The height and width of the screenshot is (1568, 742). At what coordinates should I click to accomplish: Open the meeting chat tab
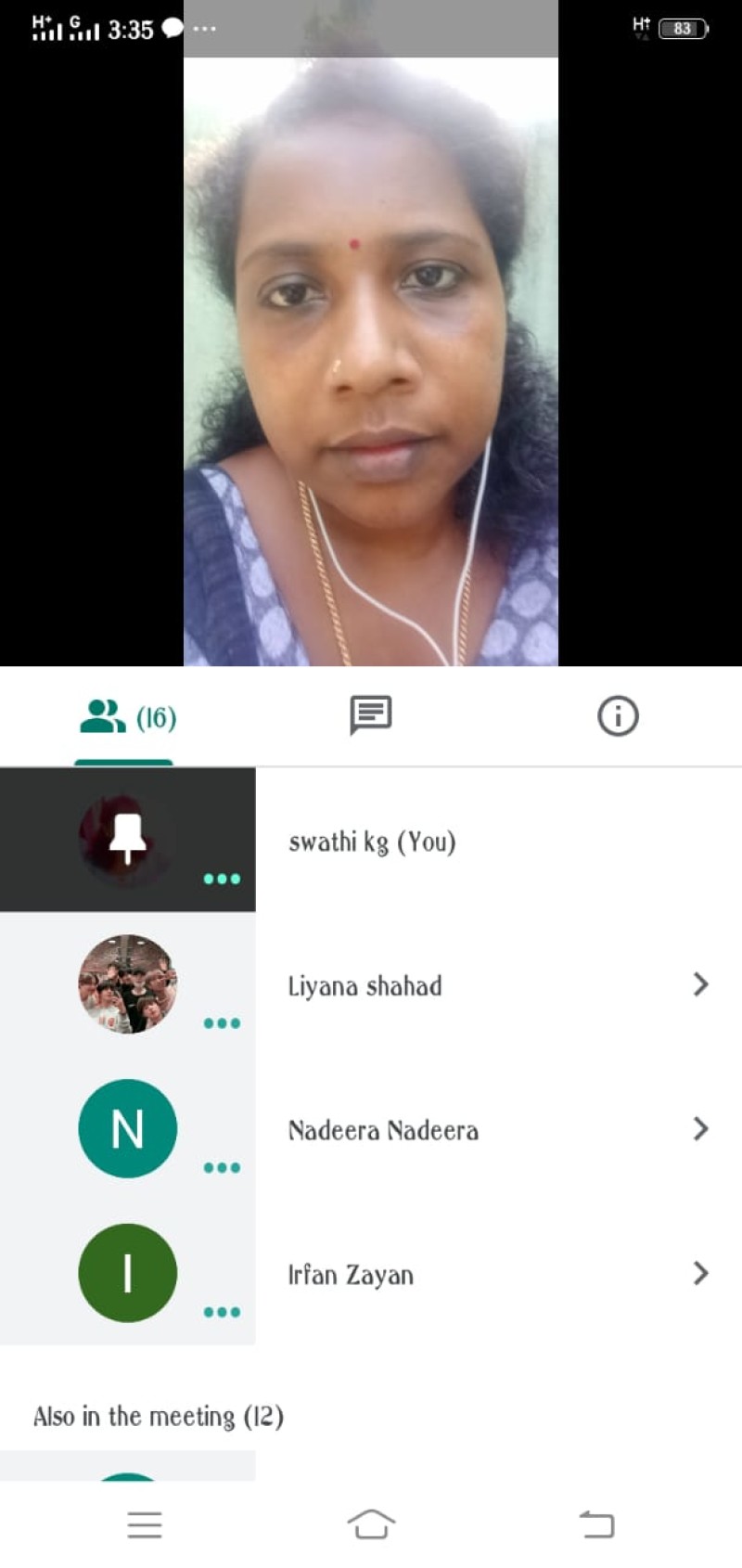(x=370, y=715)
